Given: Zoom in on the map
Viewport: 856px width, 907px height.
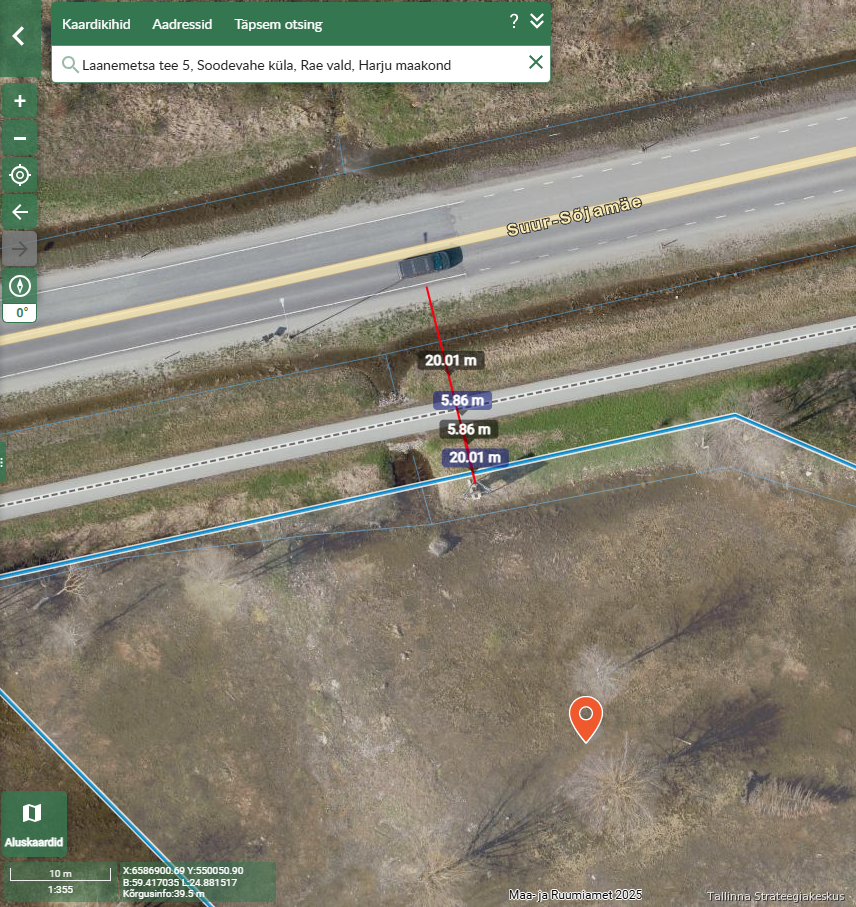Looking at the screenshot, I should point(20,101).
